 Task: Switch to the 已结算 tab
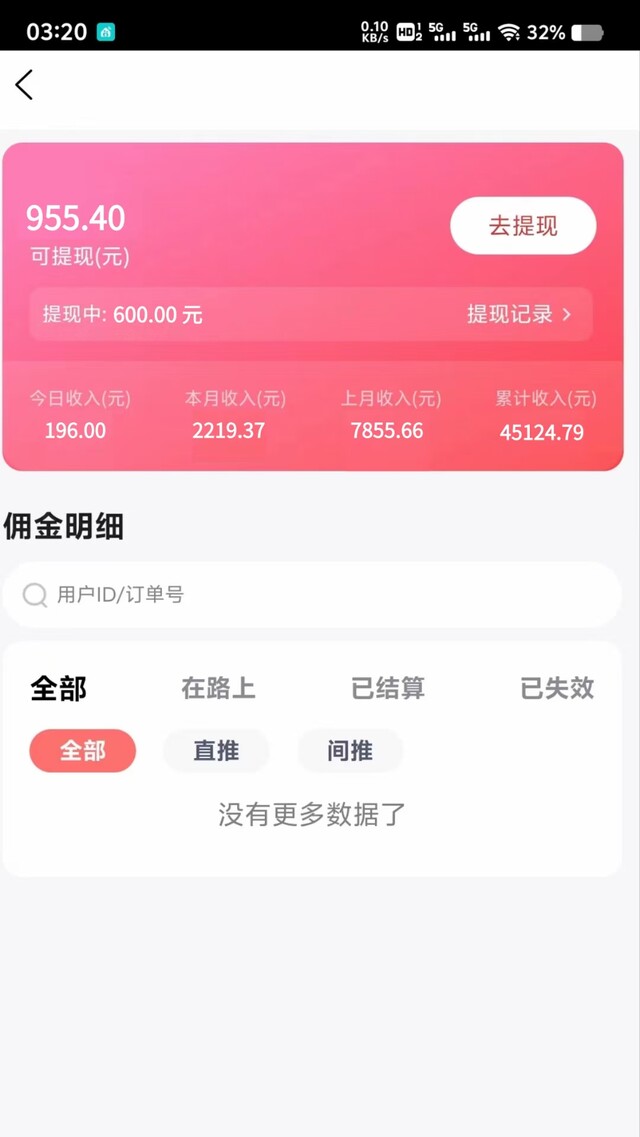(388, 688)
